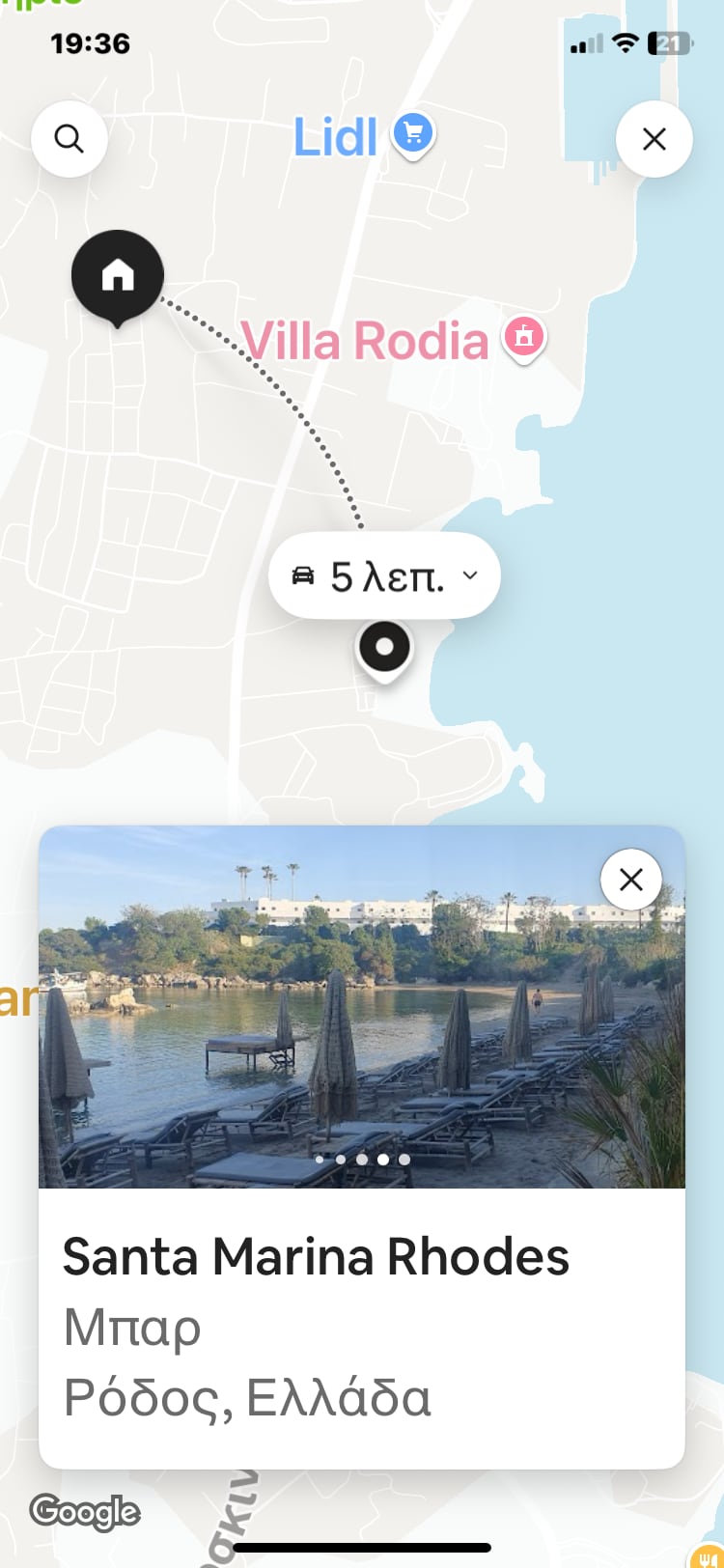Select the Villa Rodia map marker
The width and height of the screenshot is (724, 1568).
click(524, 338)
